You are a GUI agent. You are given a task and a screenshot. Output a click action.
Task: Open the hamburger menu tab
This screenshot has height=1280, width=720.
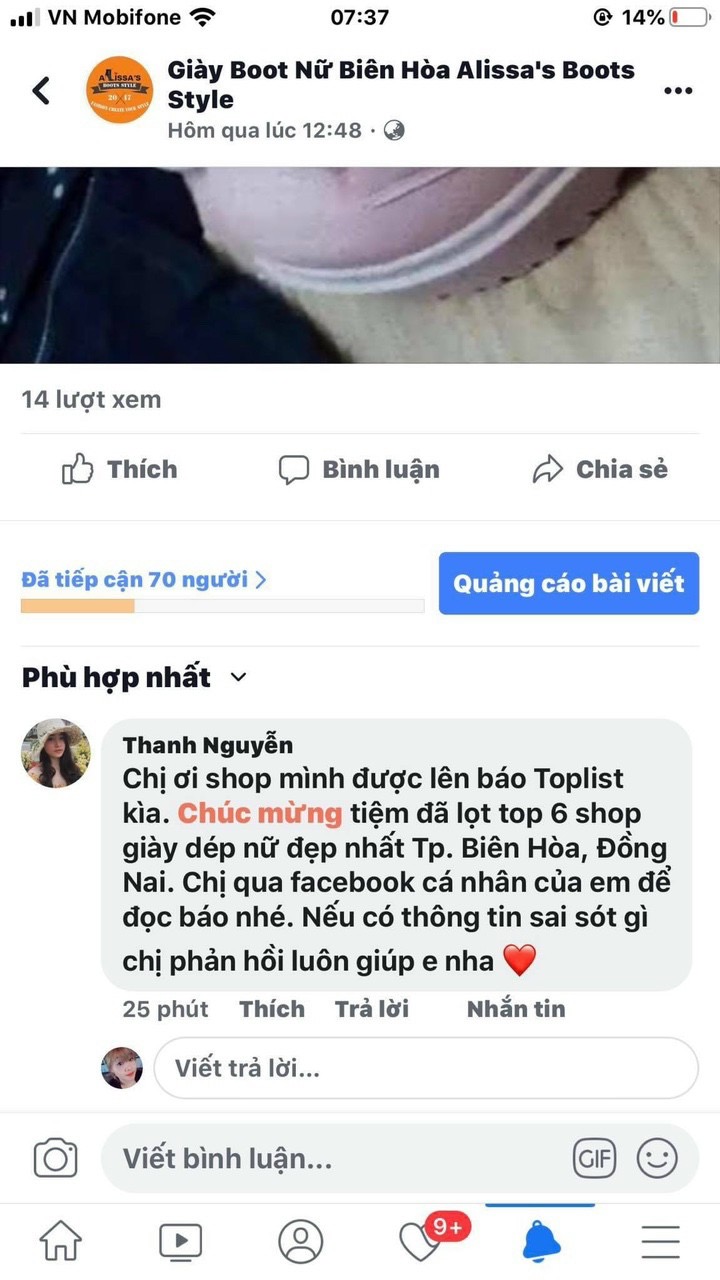pyautogui.click(x=660, y=1241)
